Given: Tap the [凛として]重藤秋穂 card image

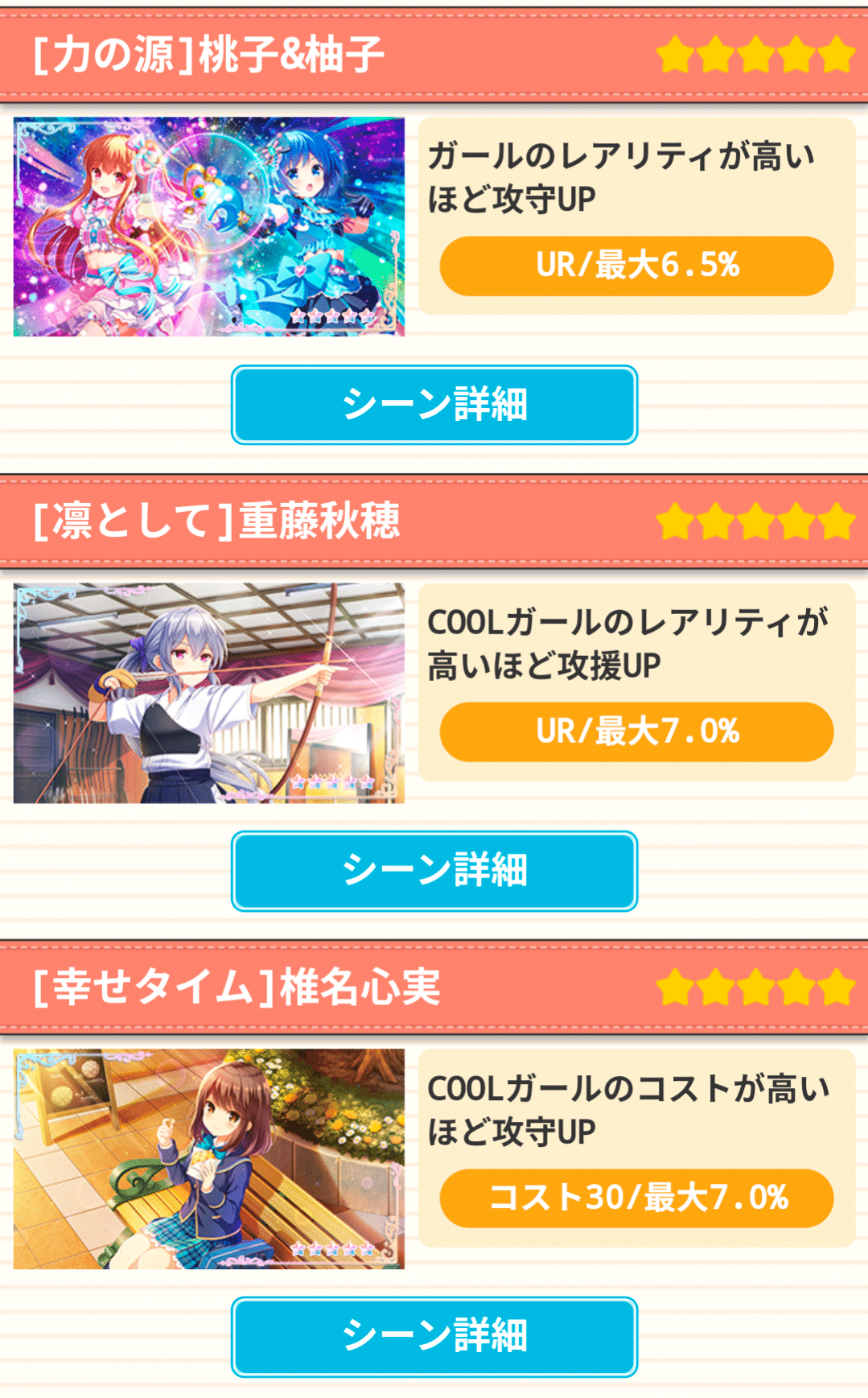Looking at the screenshot, I should point(208,693).
